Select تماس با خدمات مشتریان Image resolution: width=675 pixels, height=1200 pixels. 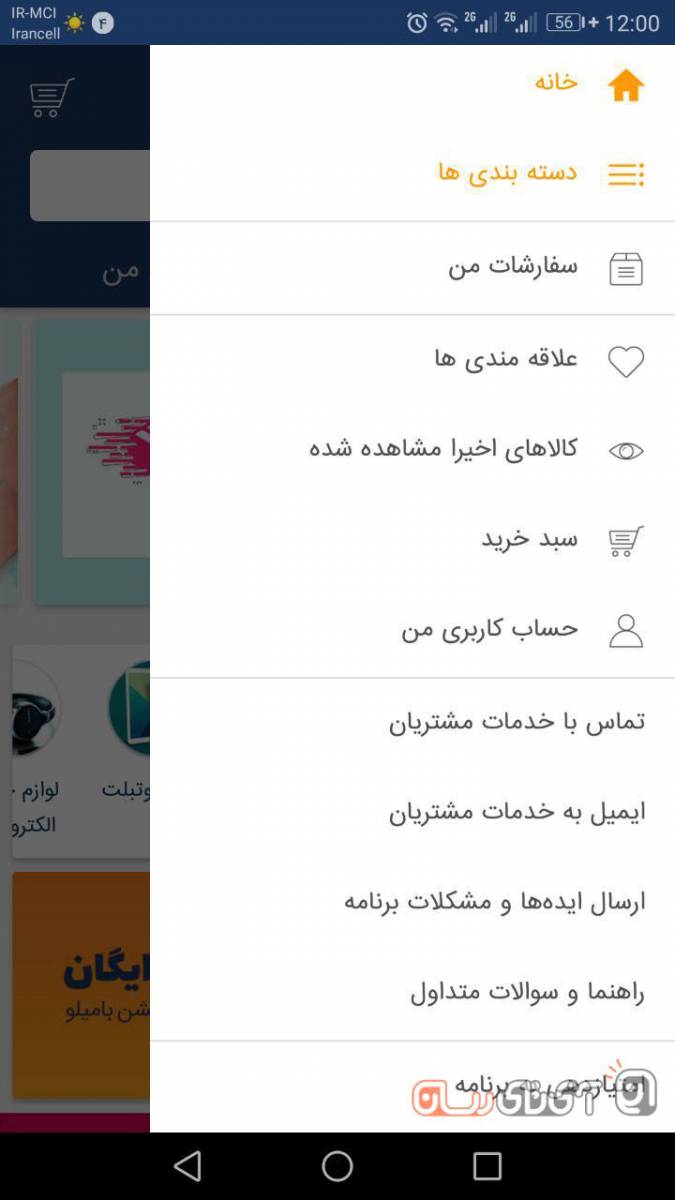(516, 722)
